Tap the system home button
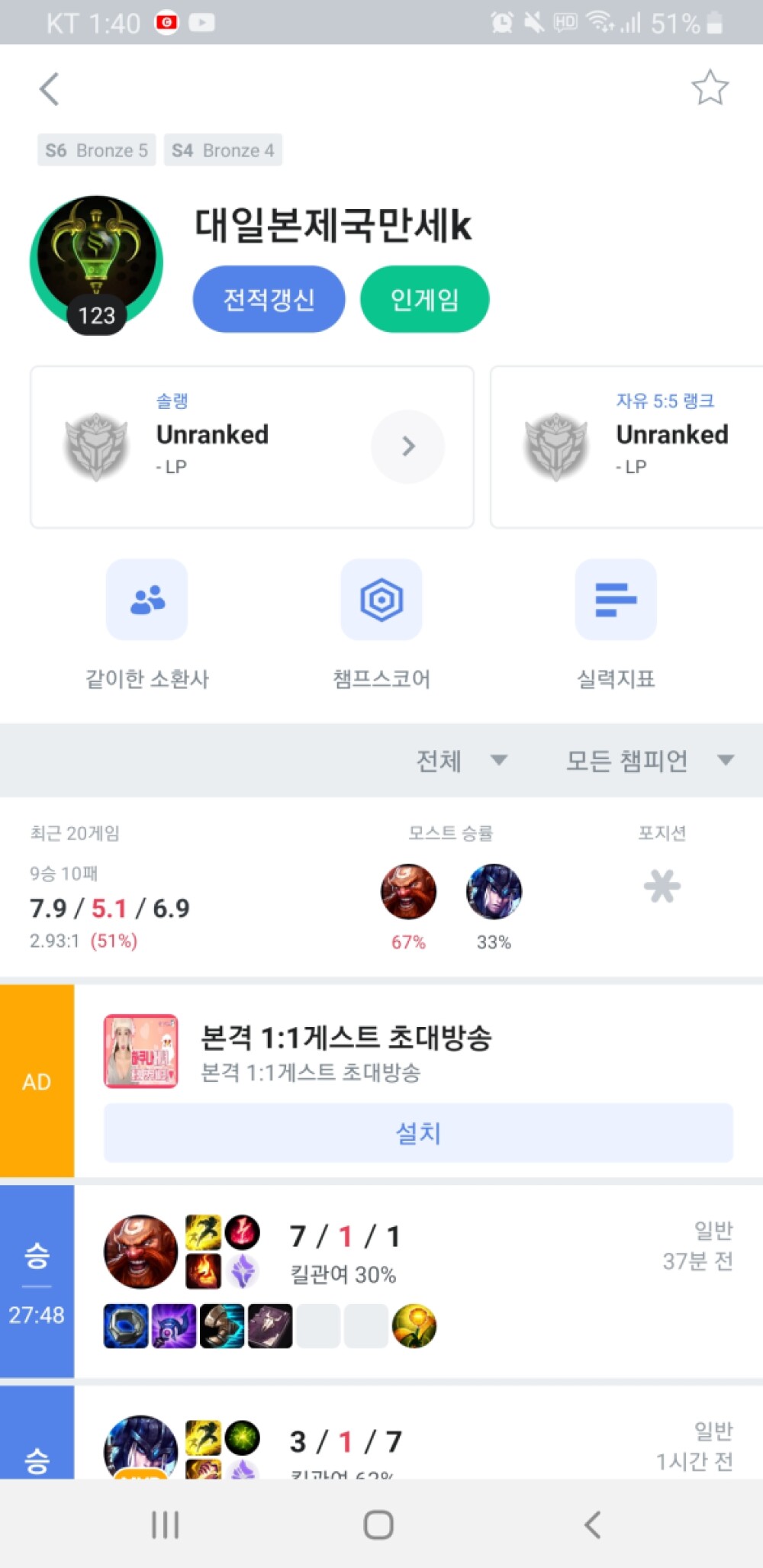This screenshot has height=1568, width=763. tap(378, 1525)
